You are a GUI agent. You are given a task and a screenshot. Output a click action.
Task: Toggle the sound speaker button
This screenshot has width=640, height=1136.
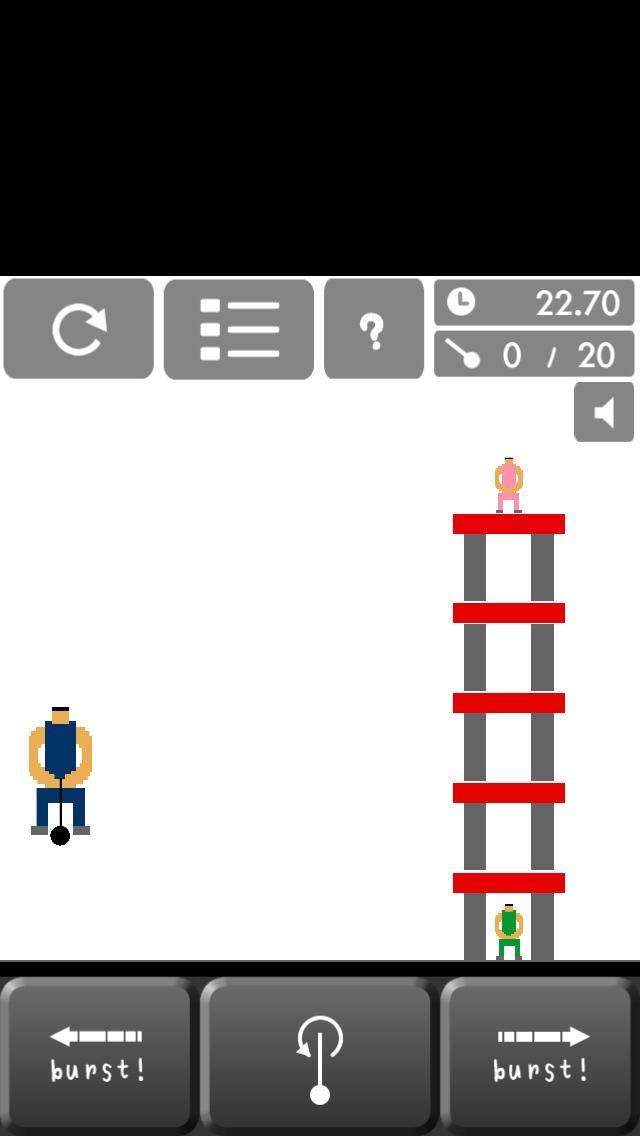(x=604, y=412)
